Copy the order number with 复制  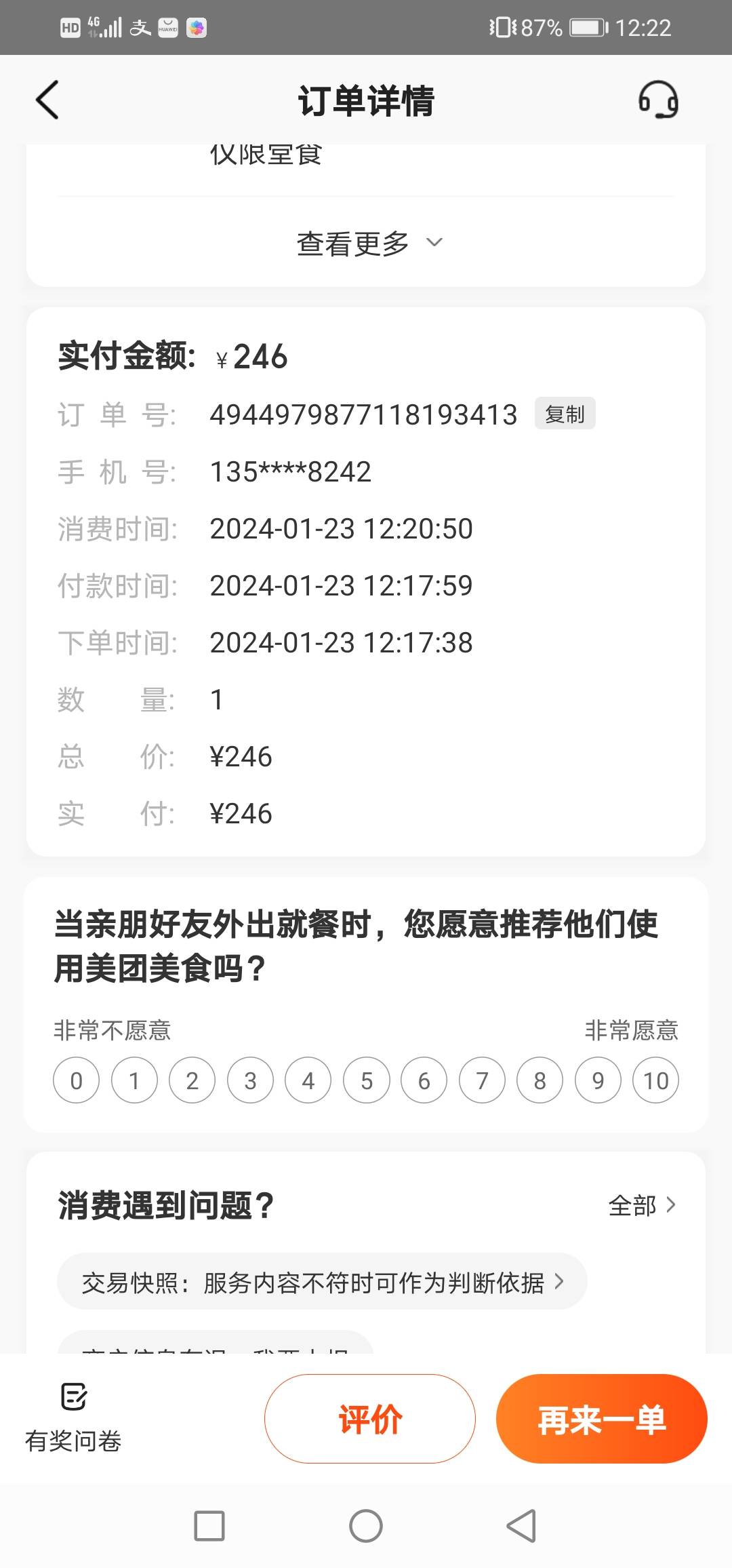click(565, 414)
